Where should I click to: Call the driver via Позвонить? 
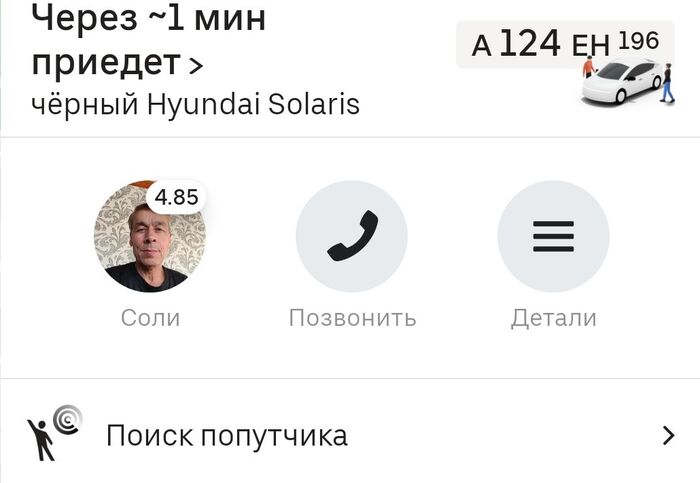(x=351, y=237)
